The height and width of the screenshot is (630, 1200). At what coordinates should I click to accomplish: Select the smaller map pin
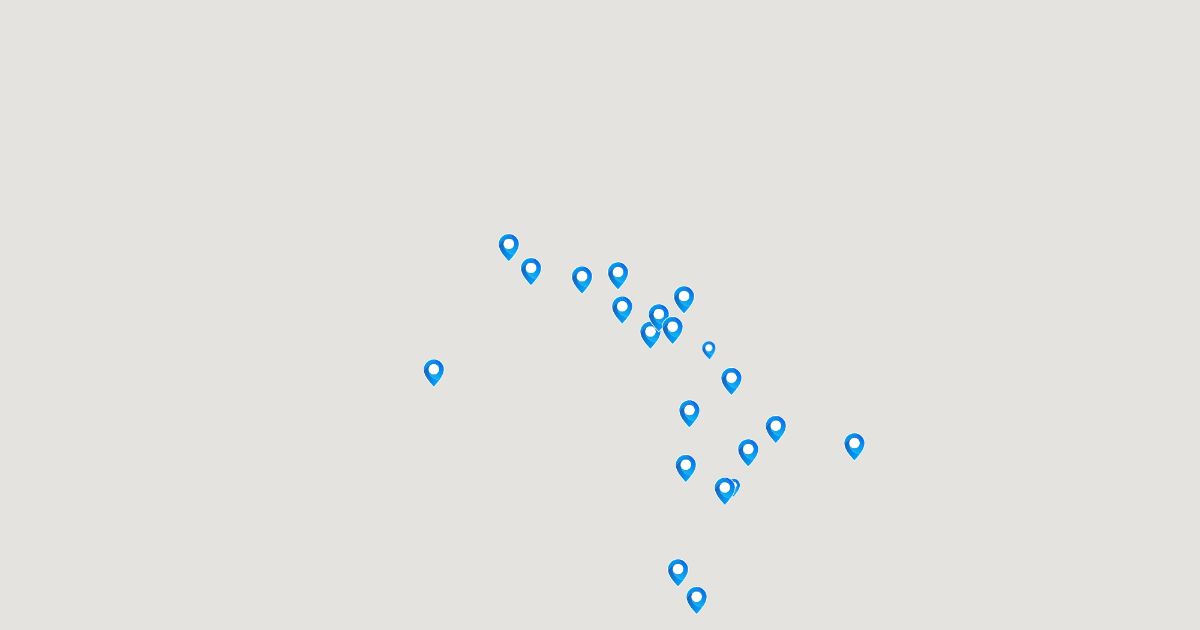(708, 349)
